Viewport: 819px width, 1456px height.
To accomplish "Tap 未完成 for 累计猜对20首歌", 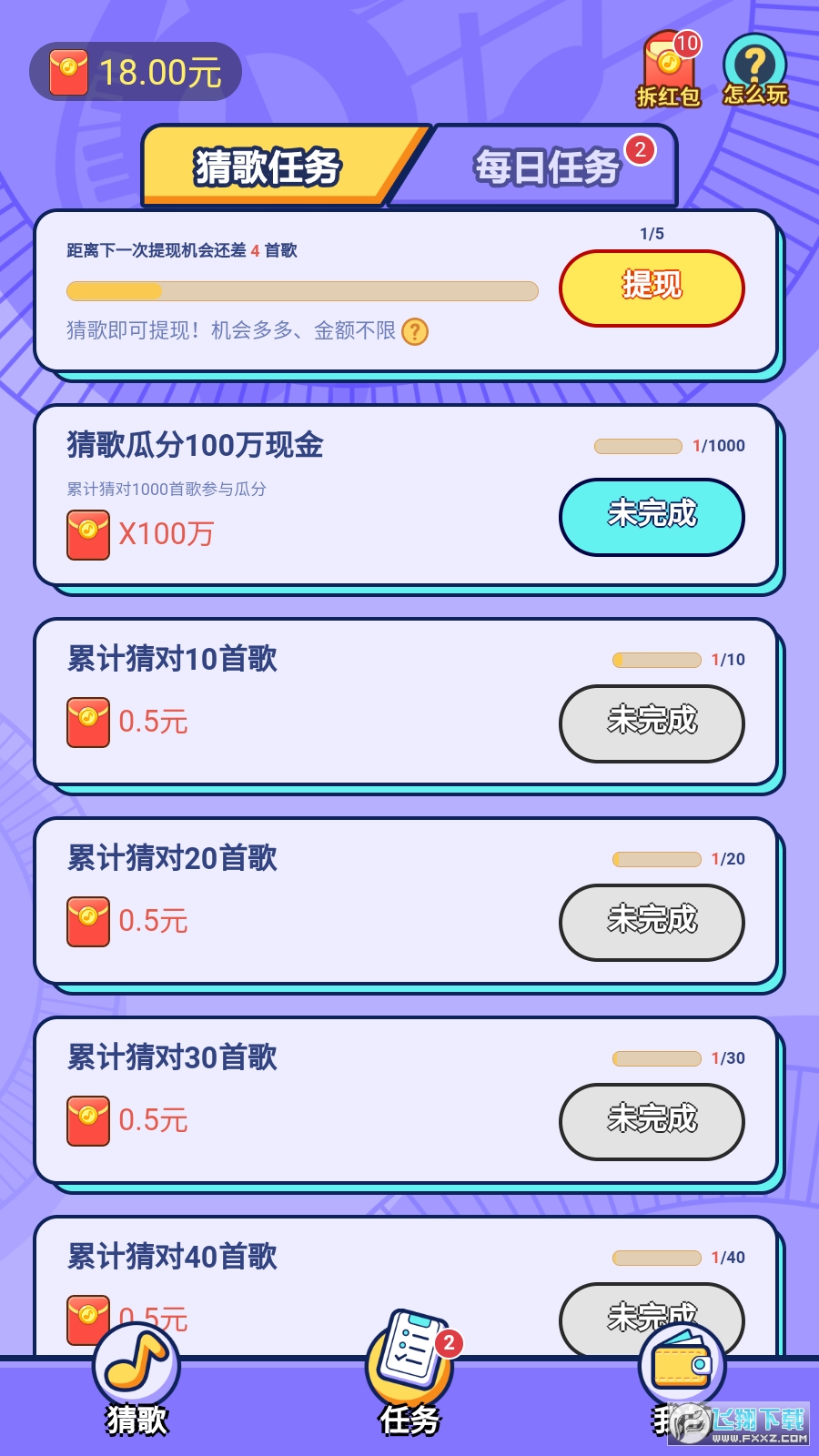I will (x=652, y=922).
